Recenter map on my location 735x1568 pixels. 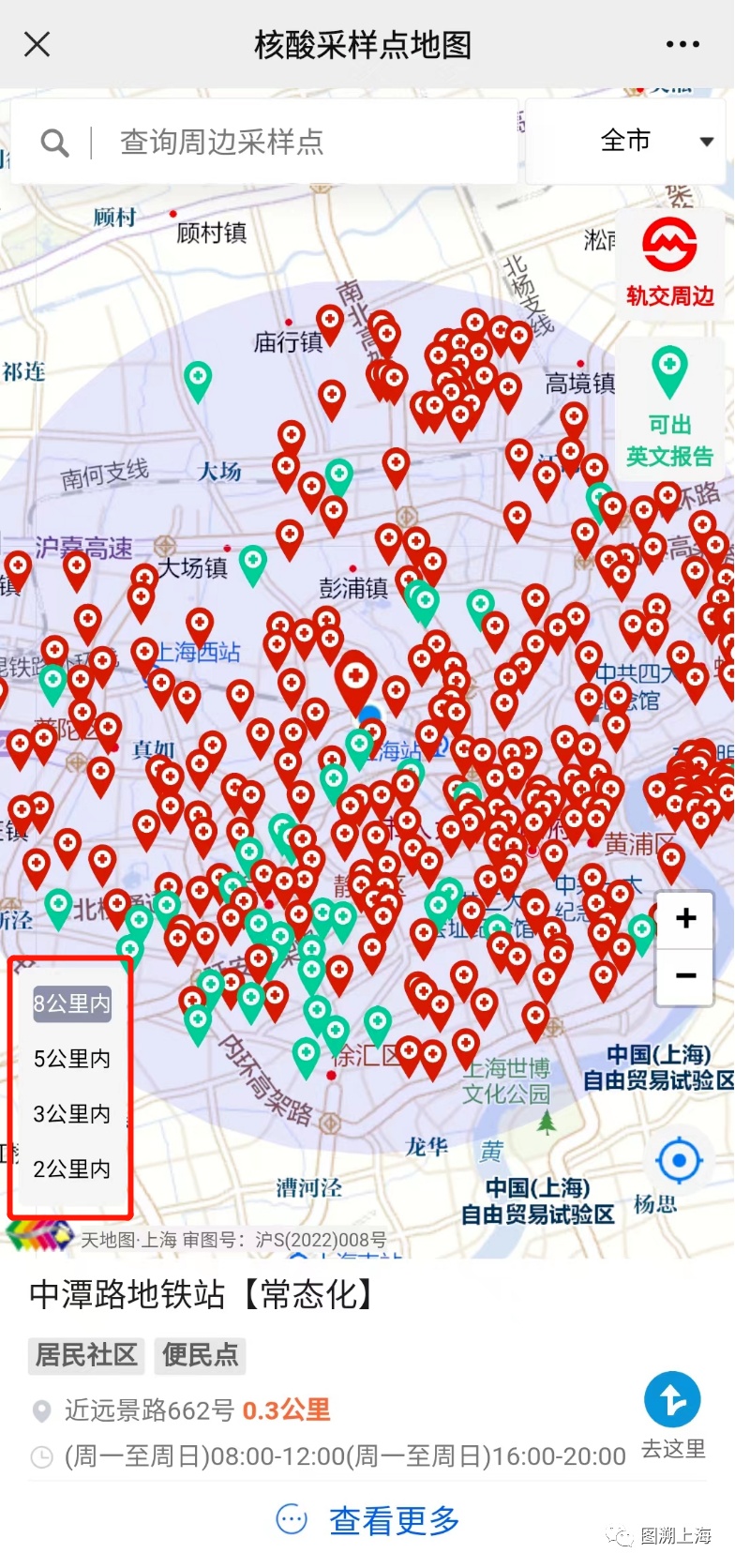point(679,1162)
